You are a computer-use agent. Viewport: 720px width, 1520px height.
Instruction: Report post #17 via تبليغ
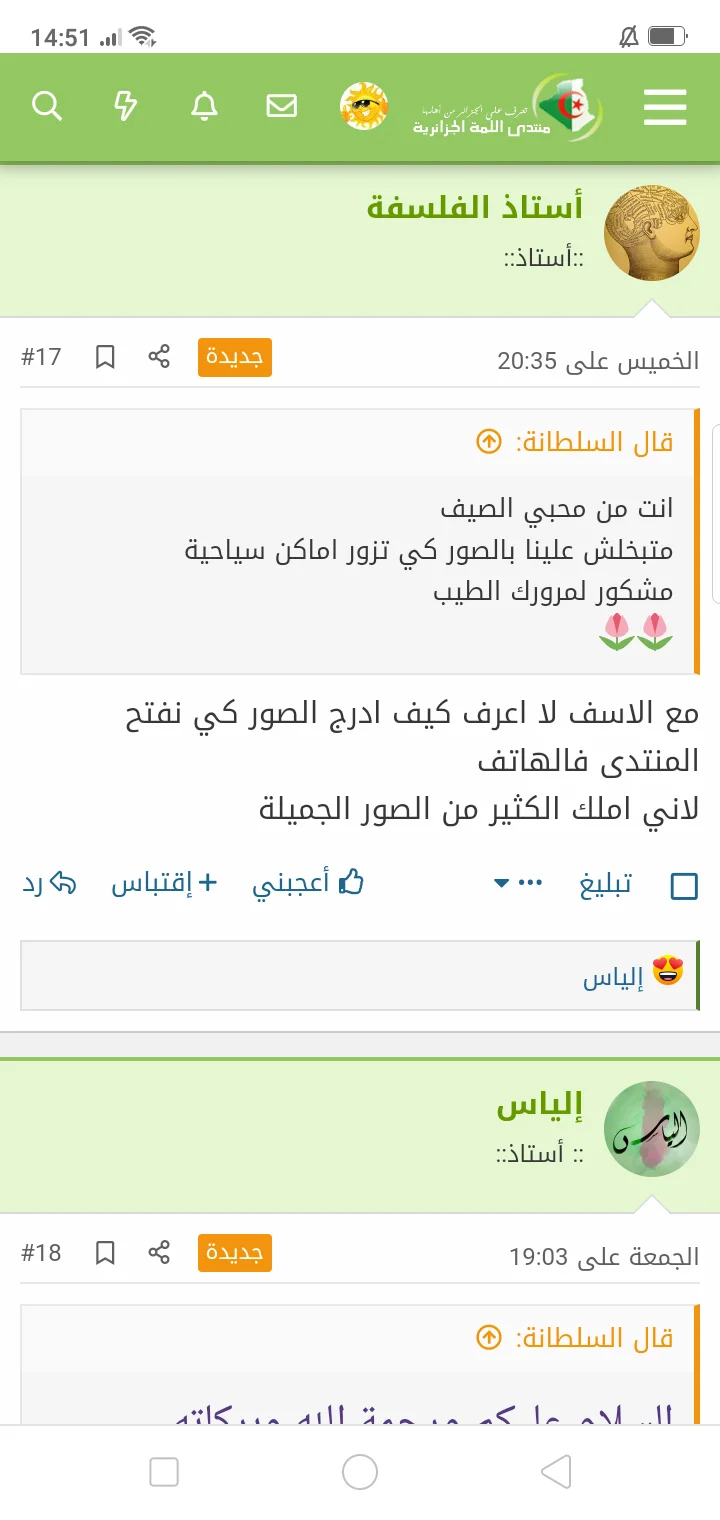(605, 884)
